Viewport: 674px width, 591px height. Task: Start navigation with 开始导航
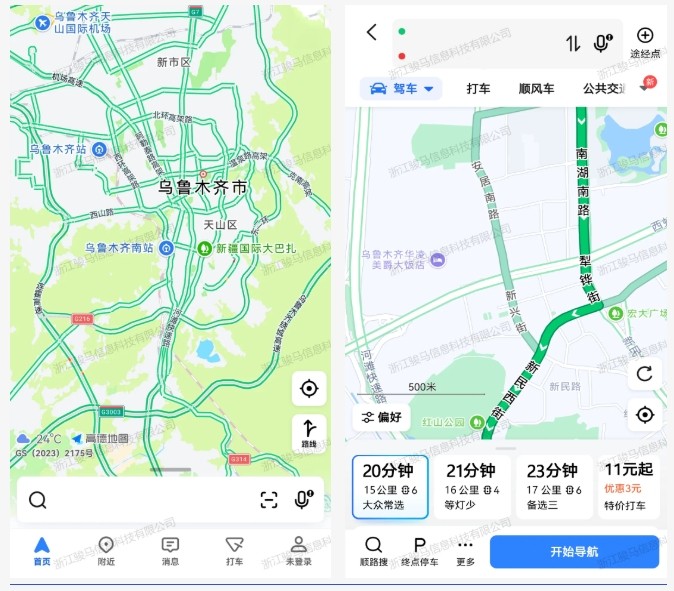pos(574,552)
